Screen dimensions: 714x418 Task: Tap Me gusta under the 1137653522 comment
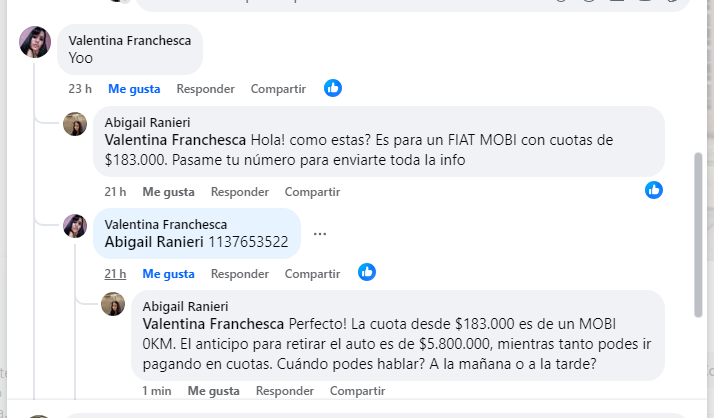coord(168,273)
